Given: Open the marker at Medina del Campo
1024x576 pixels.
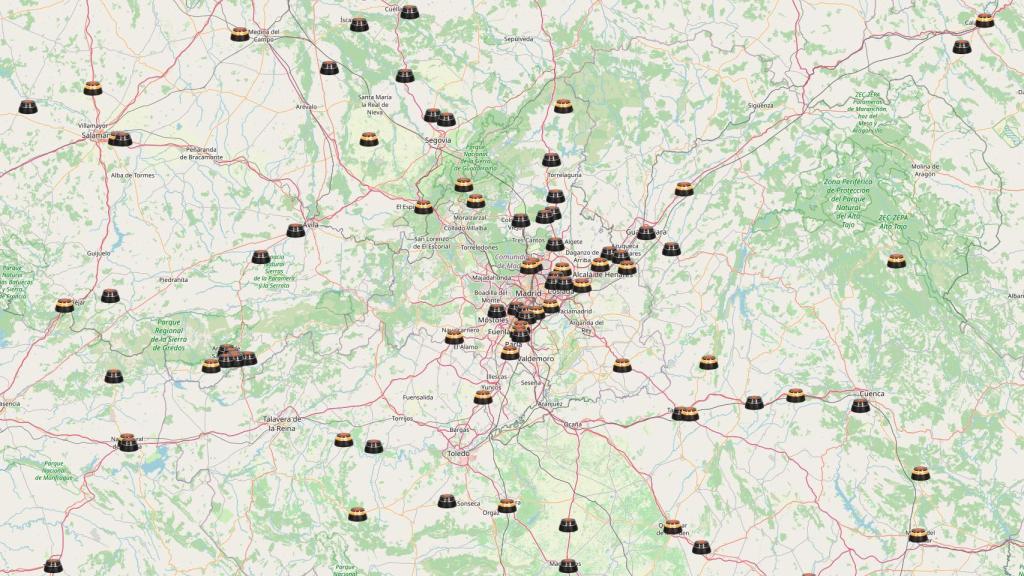Looking at the screenshot, I should (239, 34).
